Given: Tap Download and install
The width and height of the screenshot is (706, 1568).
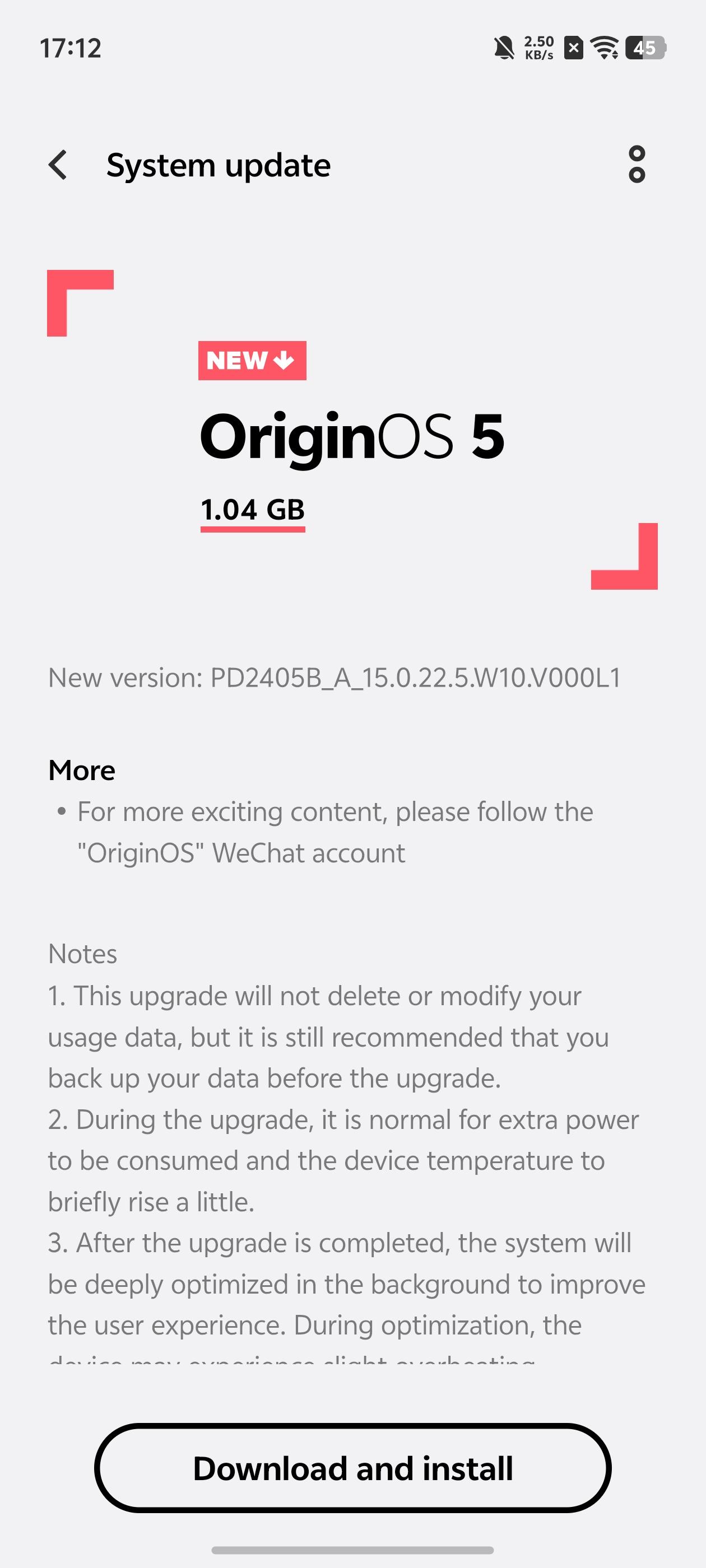Looking at the screenshot, I should click(352, 1468).
